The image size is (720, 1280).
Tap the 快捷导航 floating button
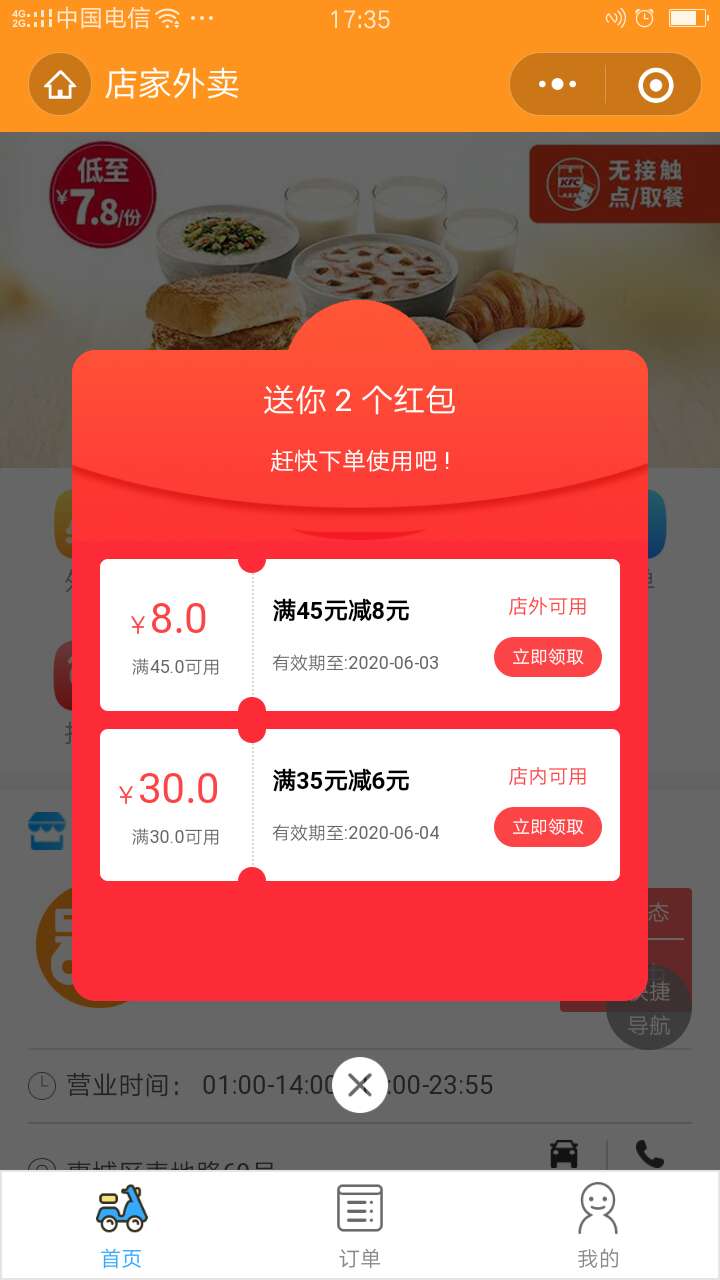tap(648, 1005)
